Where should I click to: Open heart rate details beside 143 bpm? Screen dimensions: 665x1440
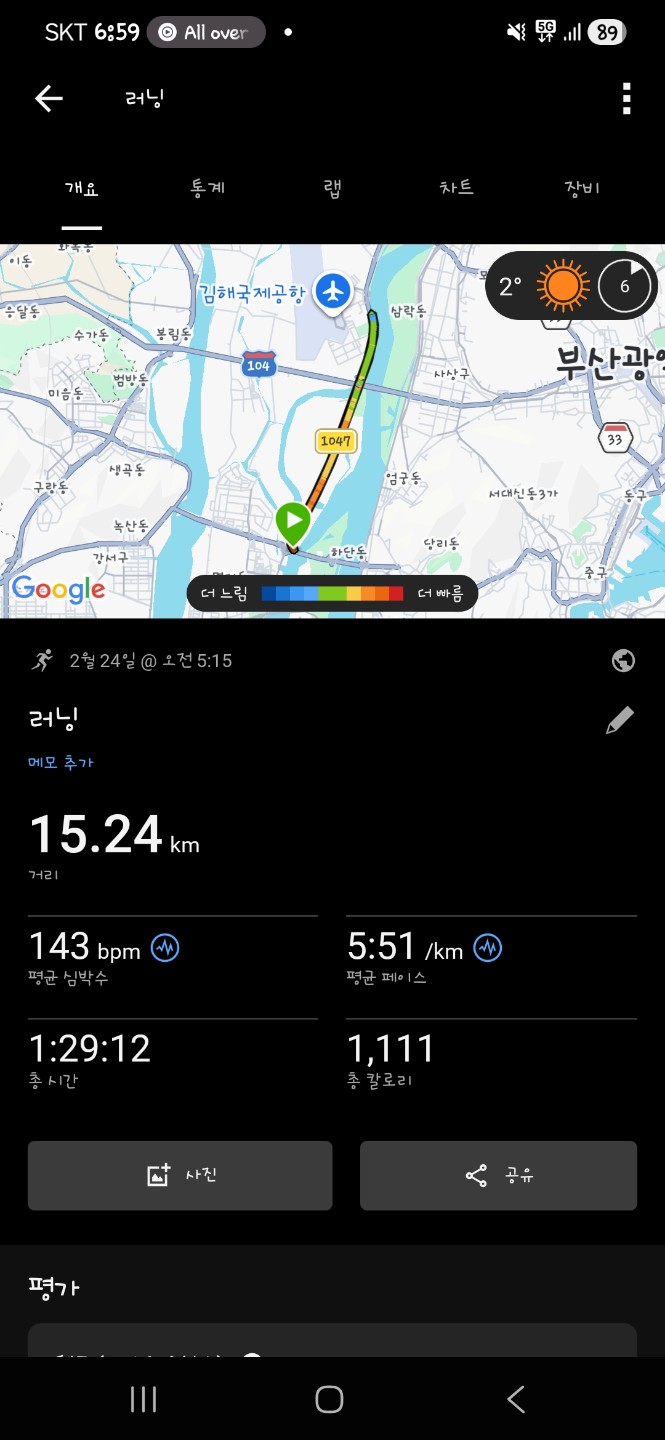[165, 947]
